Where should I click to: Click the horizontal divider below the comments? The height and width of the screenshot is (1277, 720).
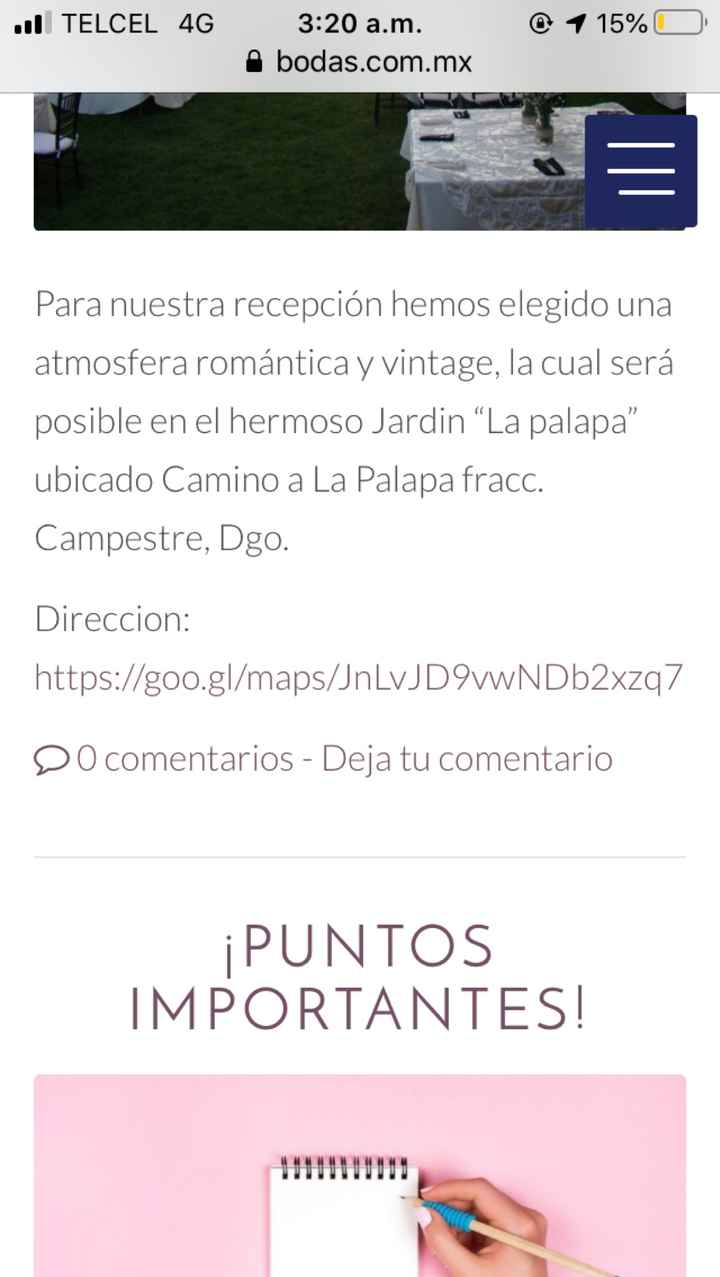[x=360, y=856]
